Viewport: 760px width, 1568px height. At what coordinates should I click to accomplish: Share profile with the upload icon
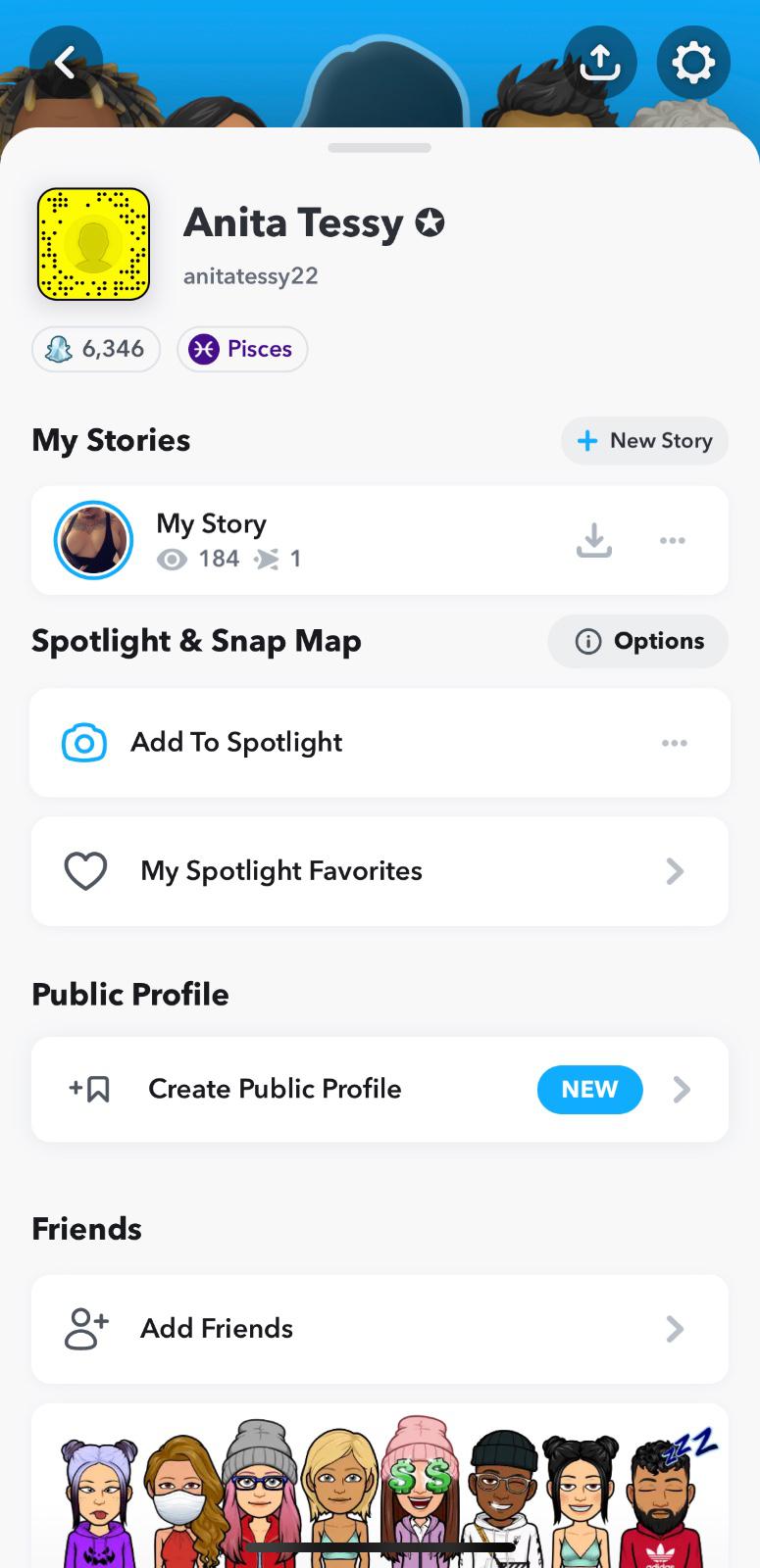[x=600, y=63]
